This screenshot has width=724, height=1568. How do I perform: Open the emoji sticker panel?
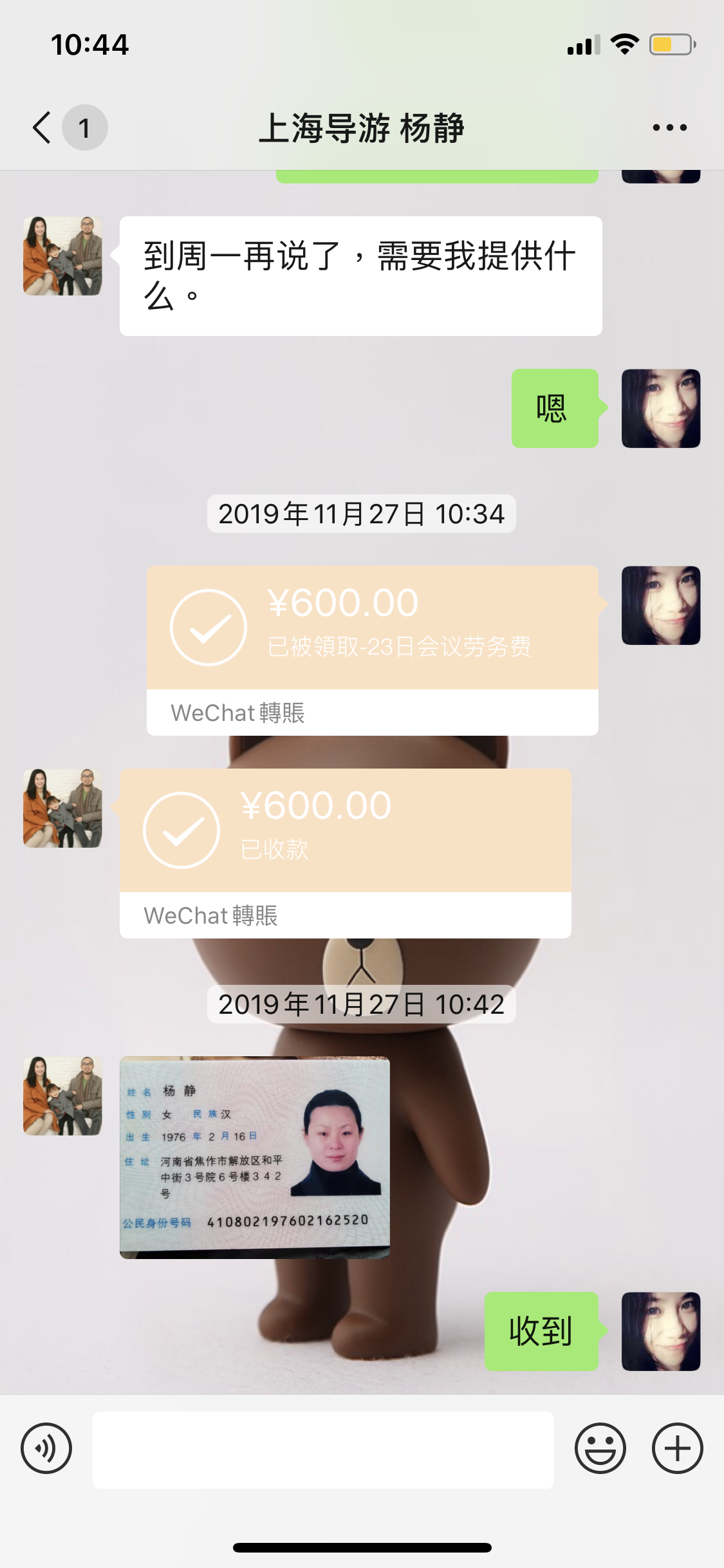pos(600,1448)
